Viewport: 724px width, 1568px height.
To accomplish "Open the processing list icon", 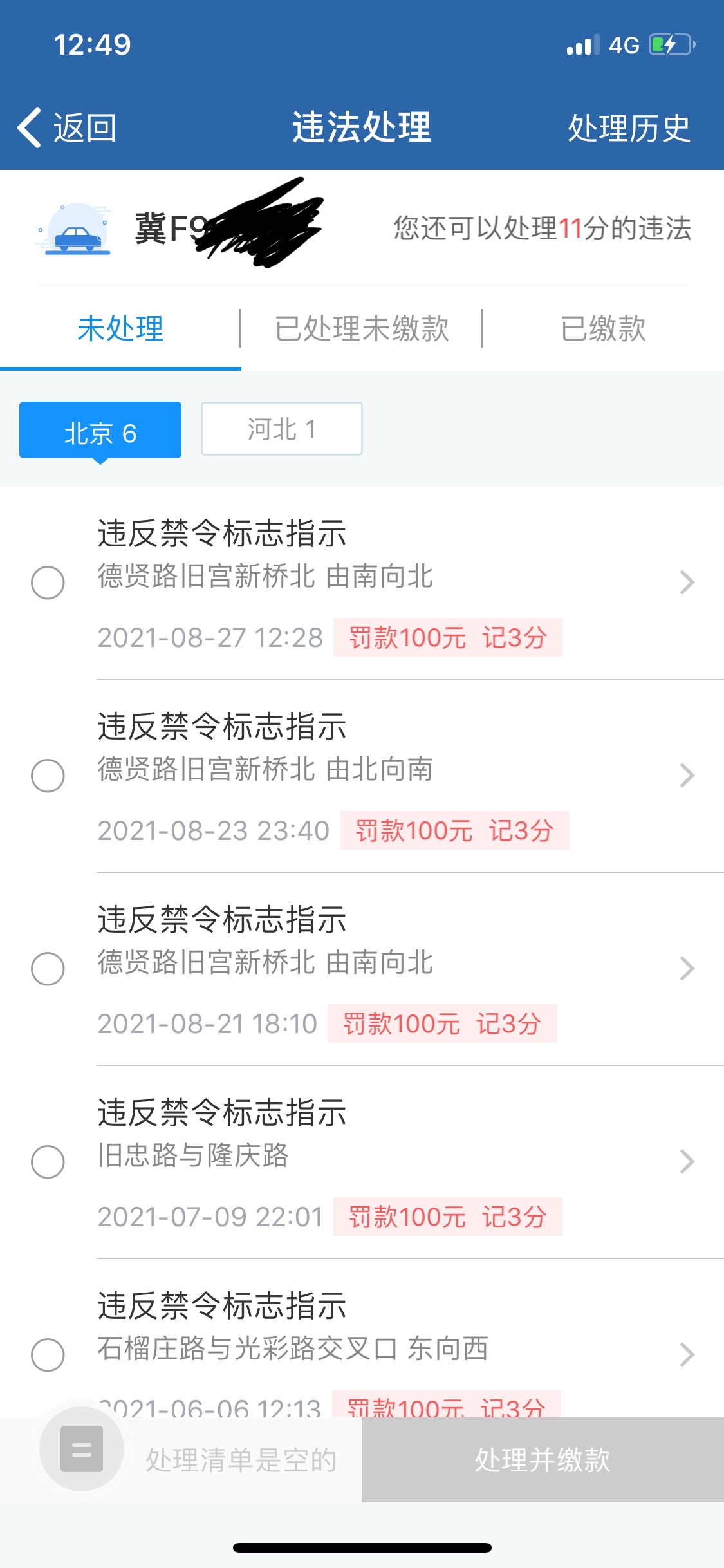I will (x=82, y=1449).
